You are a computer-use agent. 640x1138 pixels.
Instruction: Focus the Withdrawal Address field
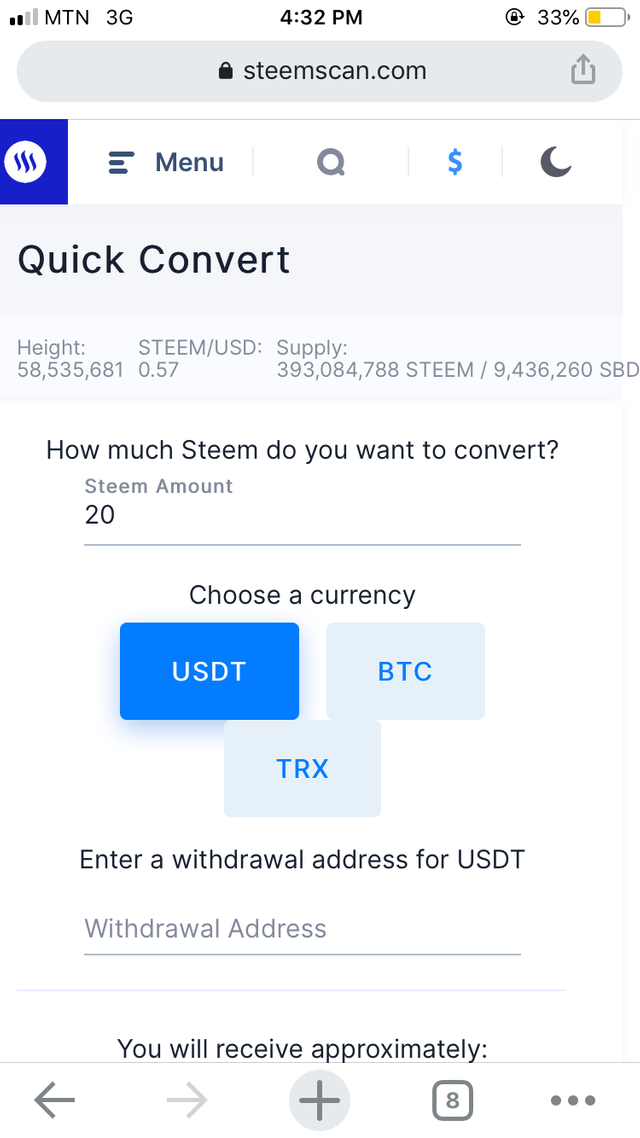(x=302, y=929)
